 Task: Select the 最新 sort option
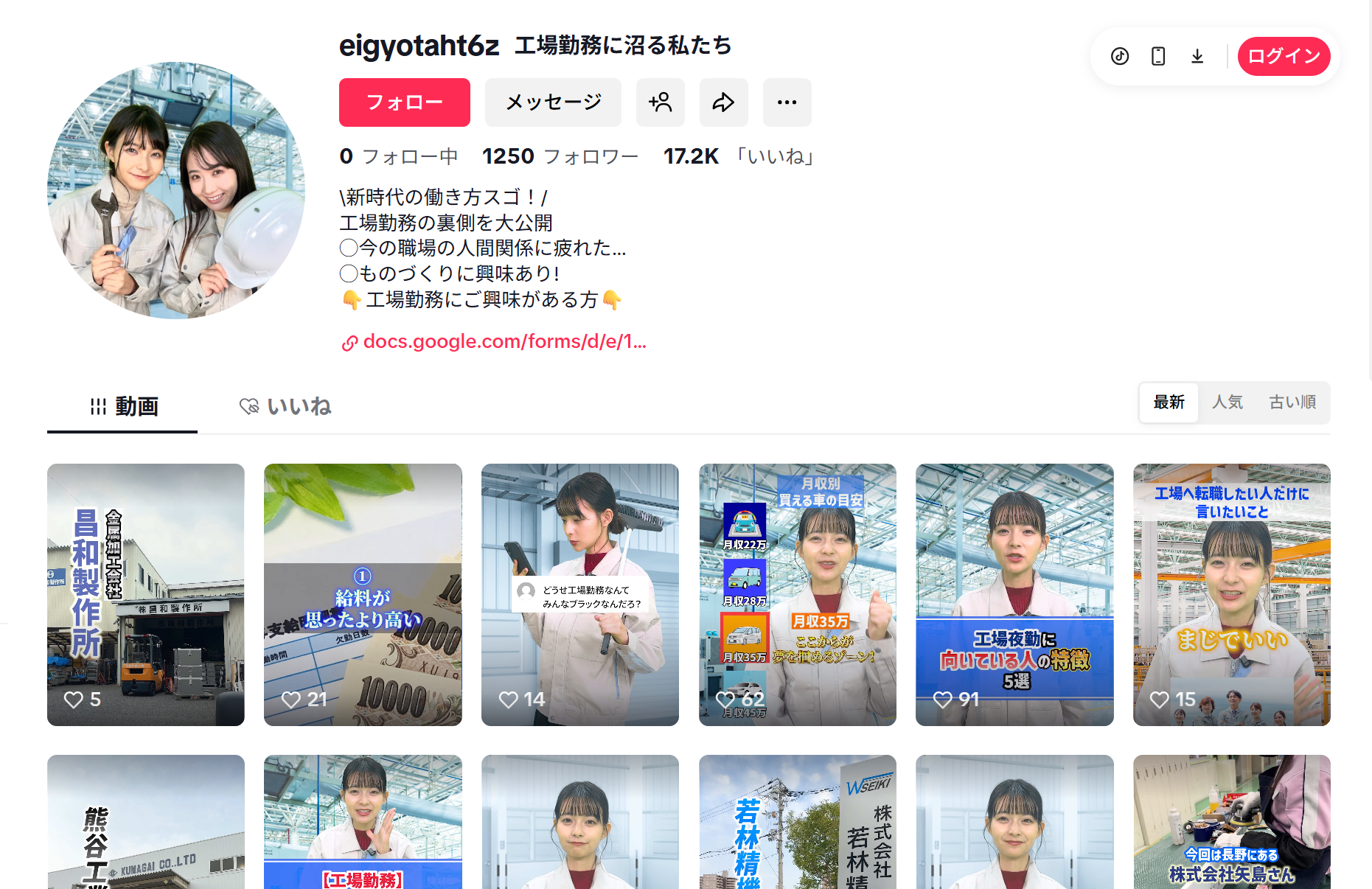[x=1169, y=402]
